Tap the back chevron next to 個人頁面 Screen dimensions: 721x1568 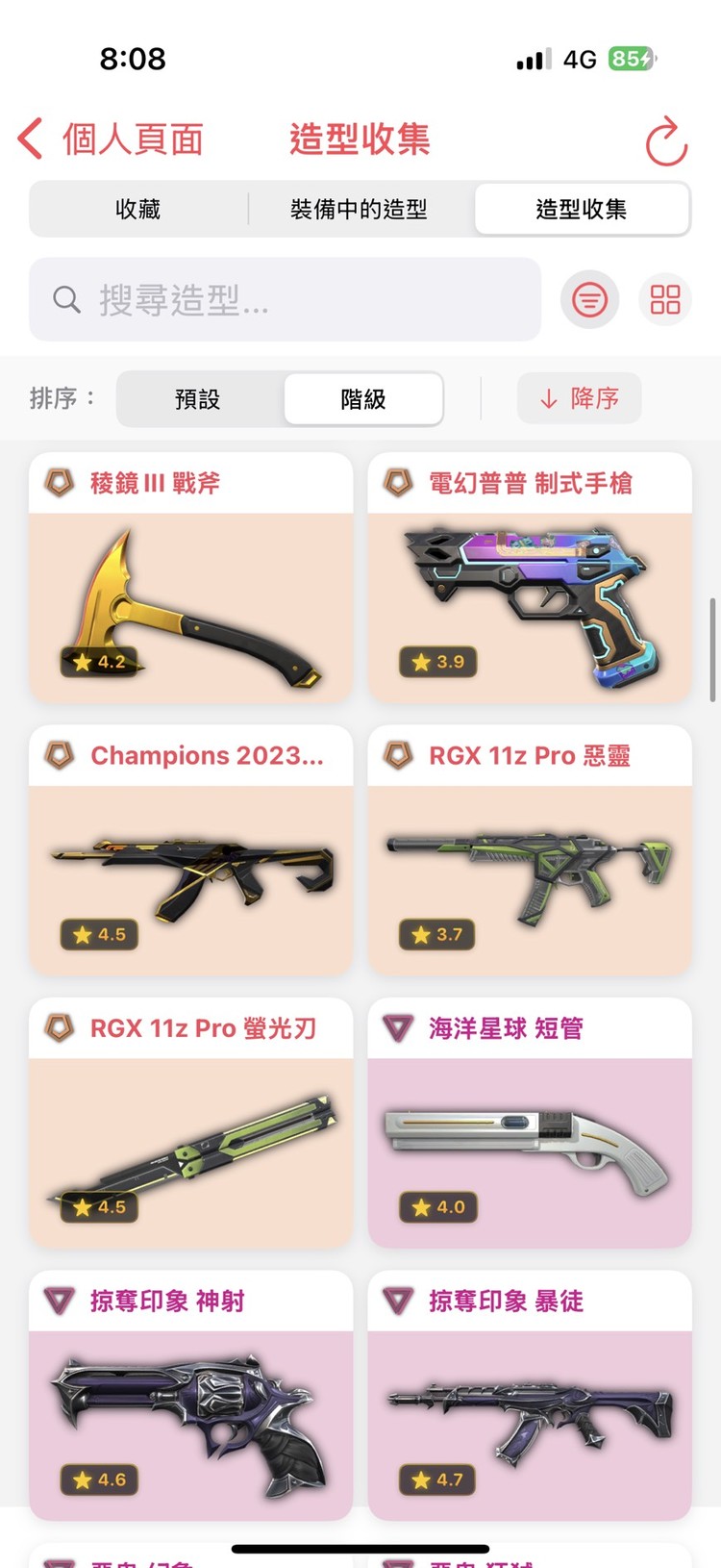click(x=30, y=138)
